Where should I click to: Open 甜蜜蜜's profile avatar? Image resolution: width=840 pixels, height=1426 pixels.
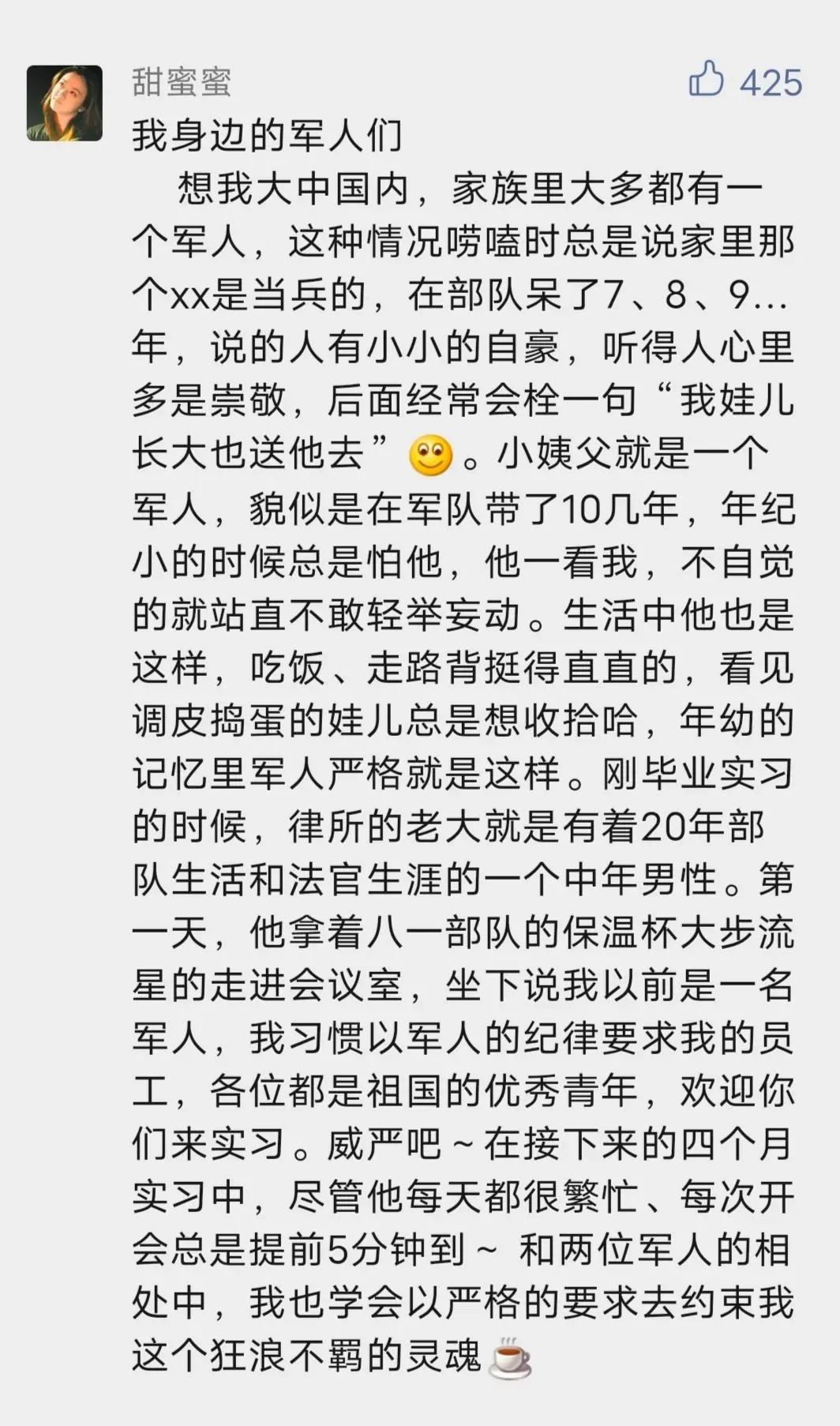click(65, 103)
